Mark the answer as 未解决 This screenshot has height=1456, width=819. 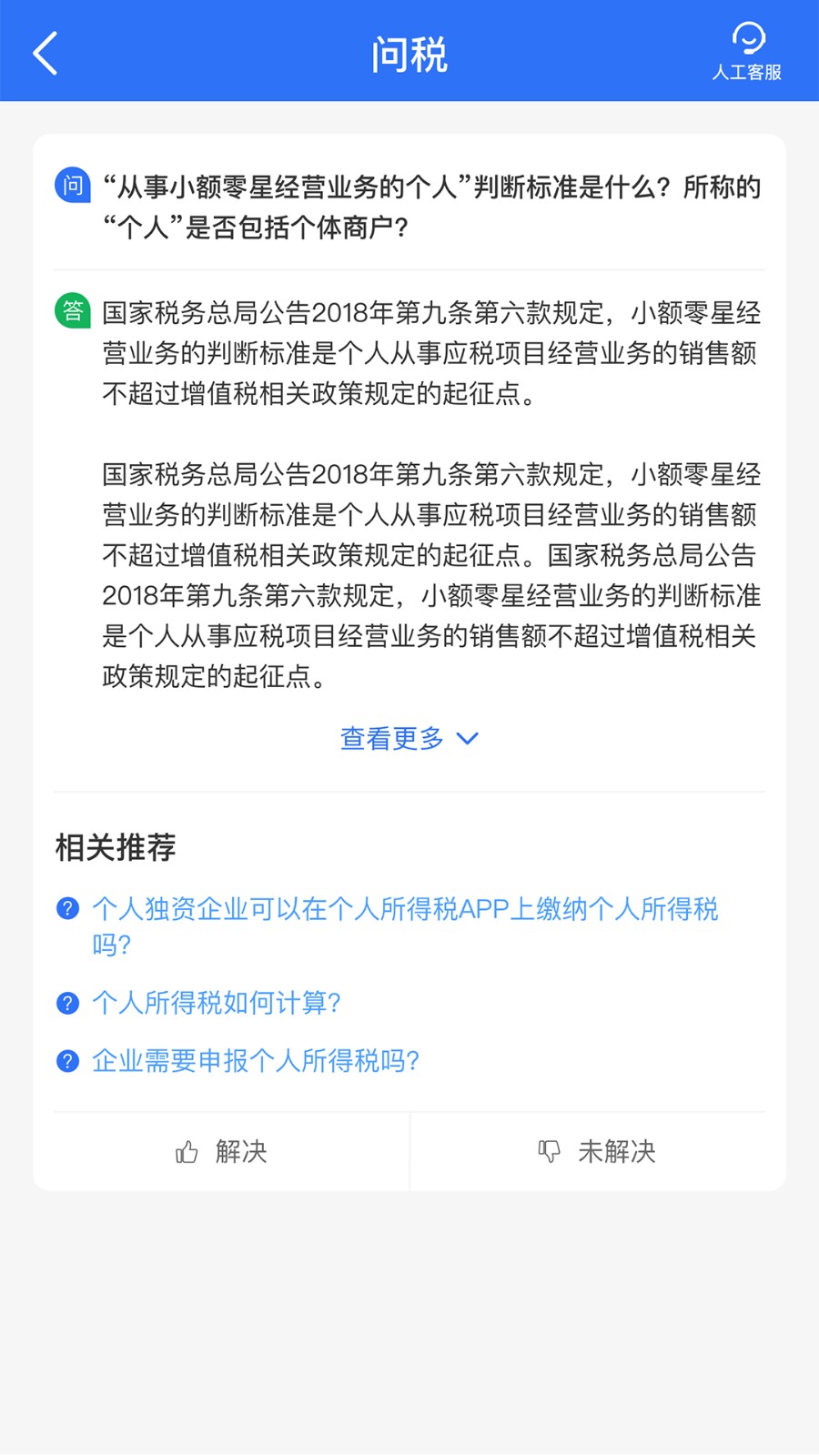[596, 1151]
